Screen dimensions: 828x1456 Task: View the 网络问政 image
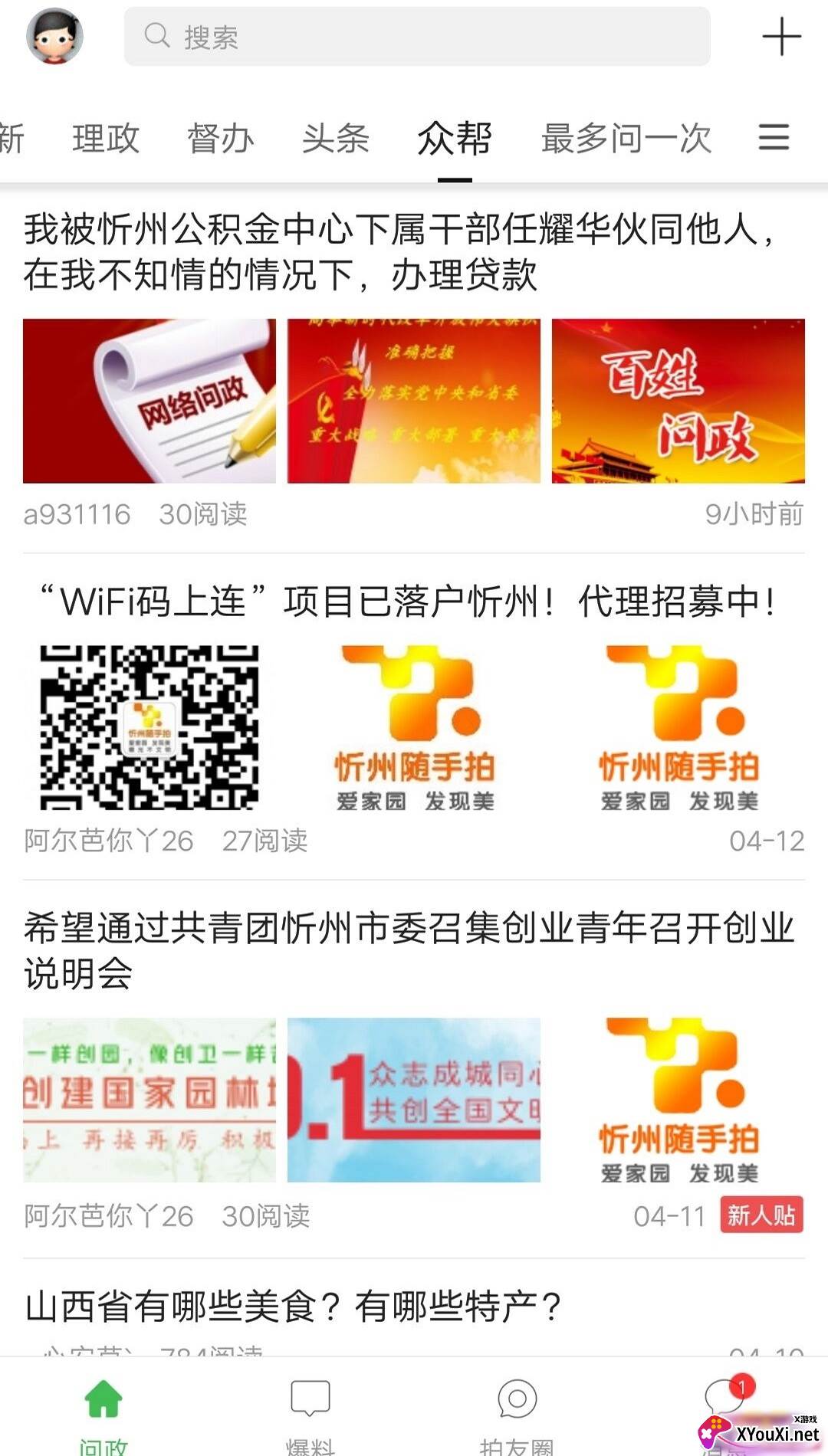tap(149, 401)
